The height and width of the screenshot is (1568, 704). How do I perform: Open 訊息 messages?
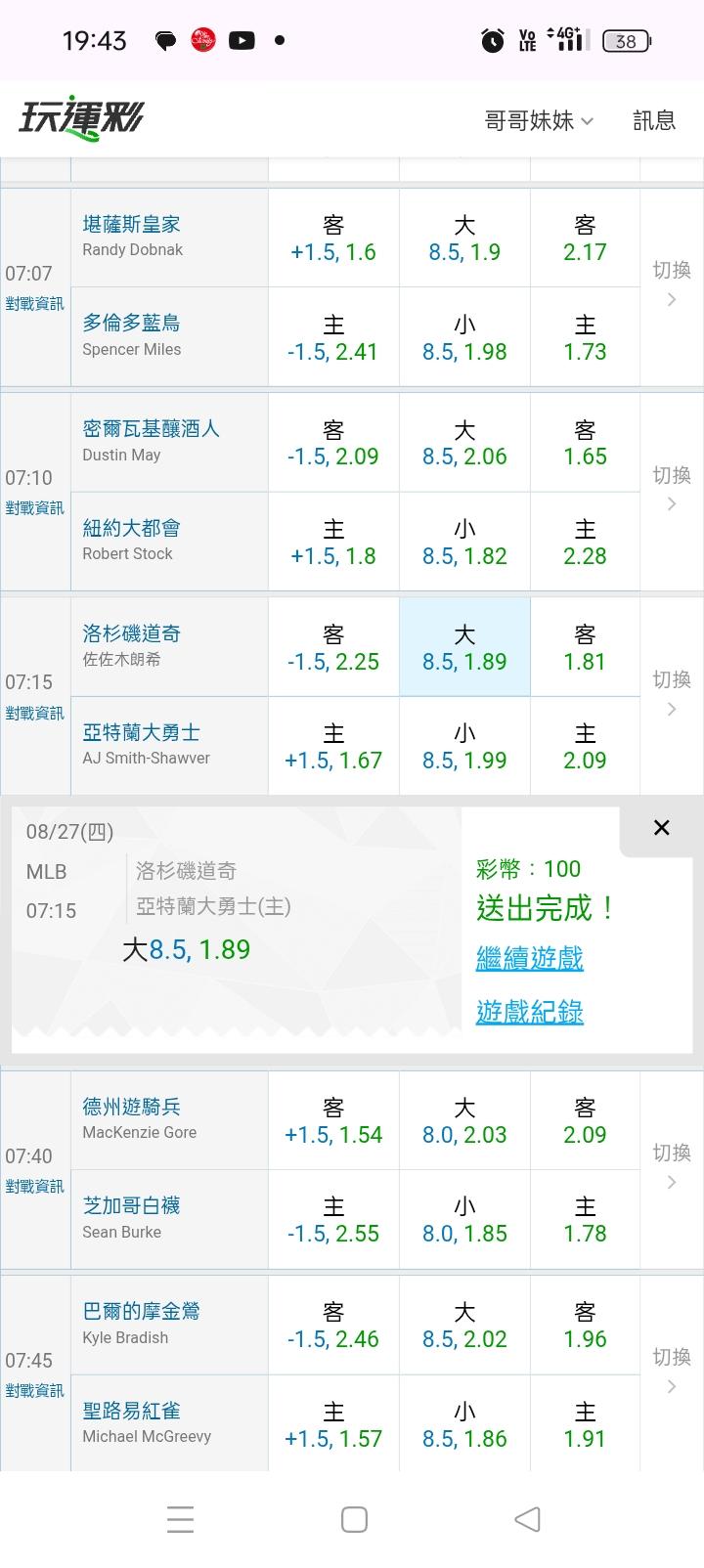[654, 120]
